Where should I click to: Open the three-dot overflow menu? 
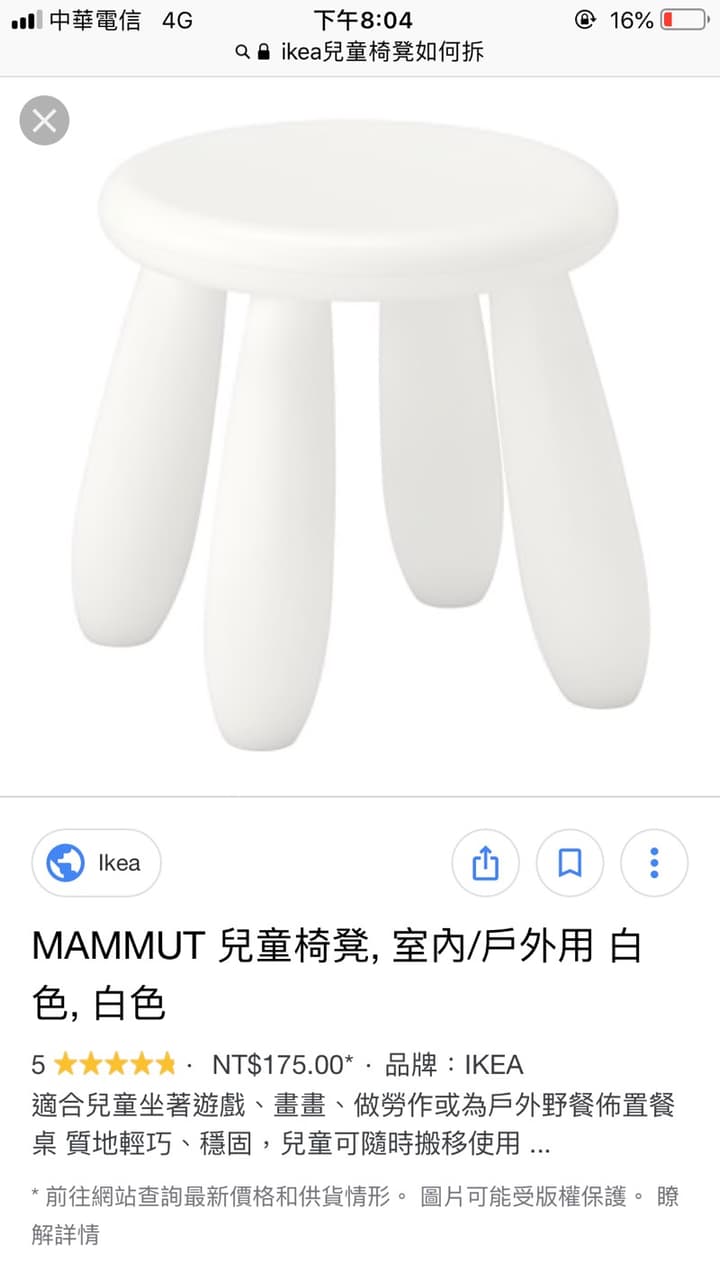click(x=654, y=862)
